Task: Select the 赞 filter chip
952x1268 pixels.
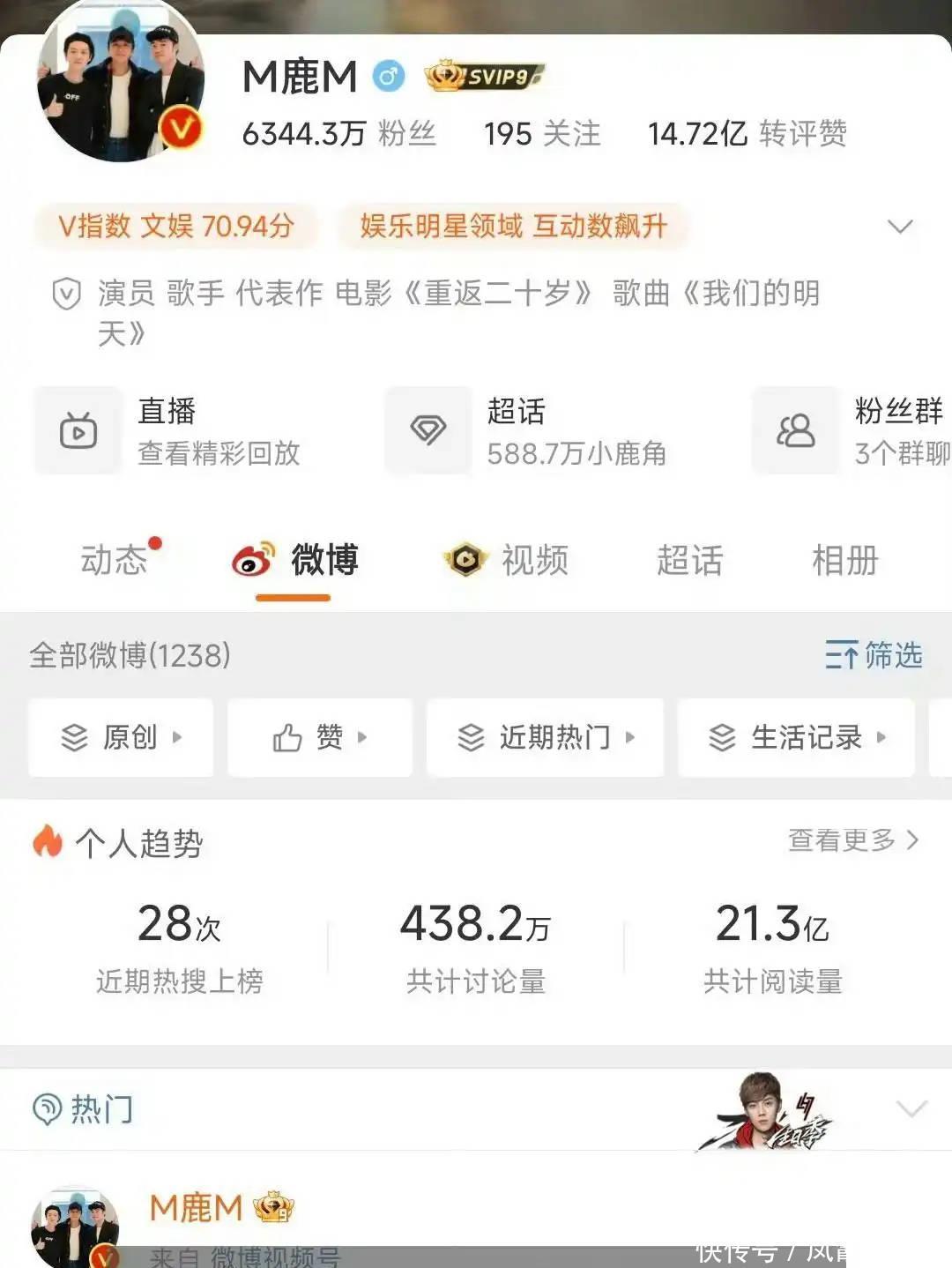Action: (319, 737)
